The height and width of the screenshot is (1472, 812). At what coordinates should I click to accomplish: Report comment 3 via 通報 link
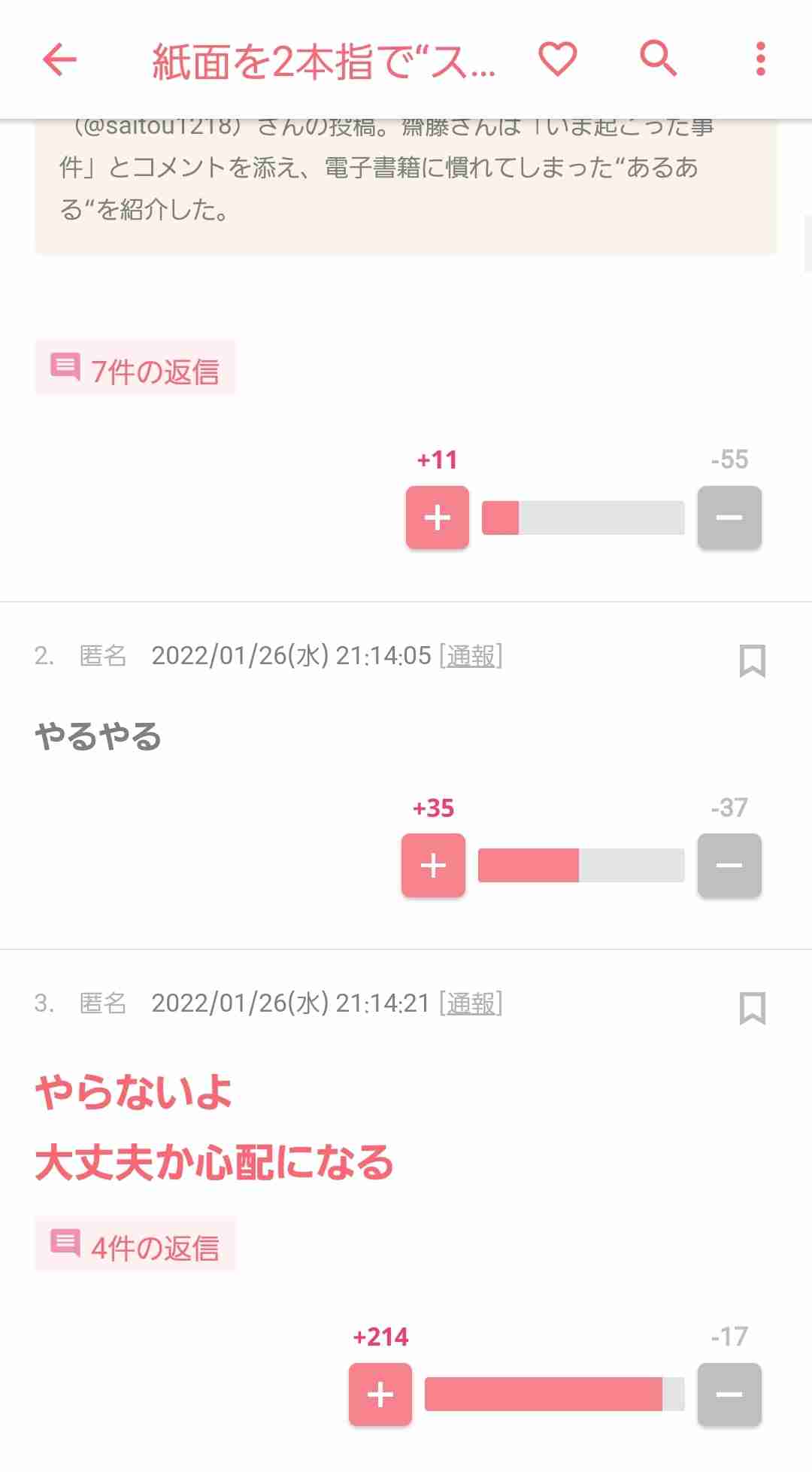point(471,1003)
